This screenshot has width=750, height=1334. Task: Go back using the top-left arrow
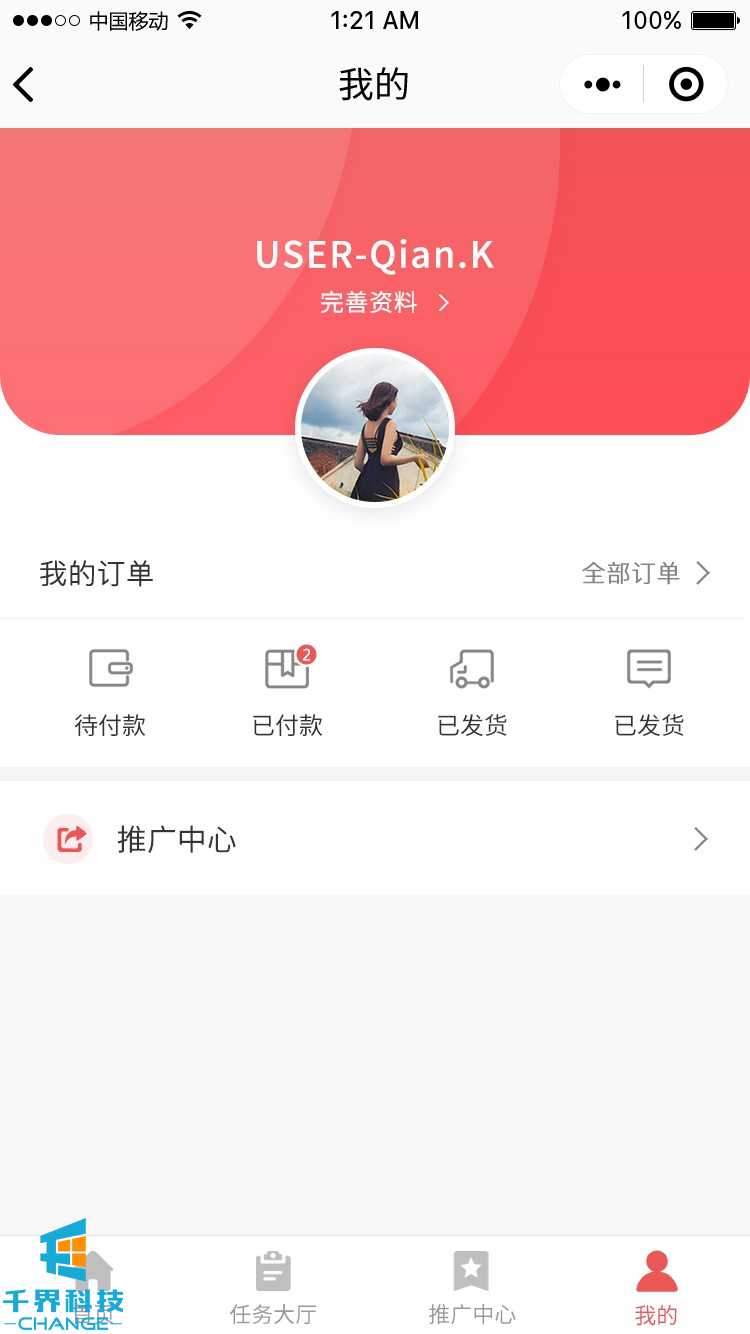point(25,85)
